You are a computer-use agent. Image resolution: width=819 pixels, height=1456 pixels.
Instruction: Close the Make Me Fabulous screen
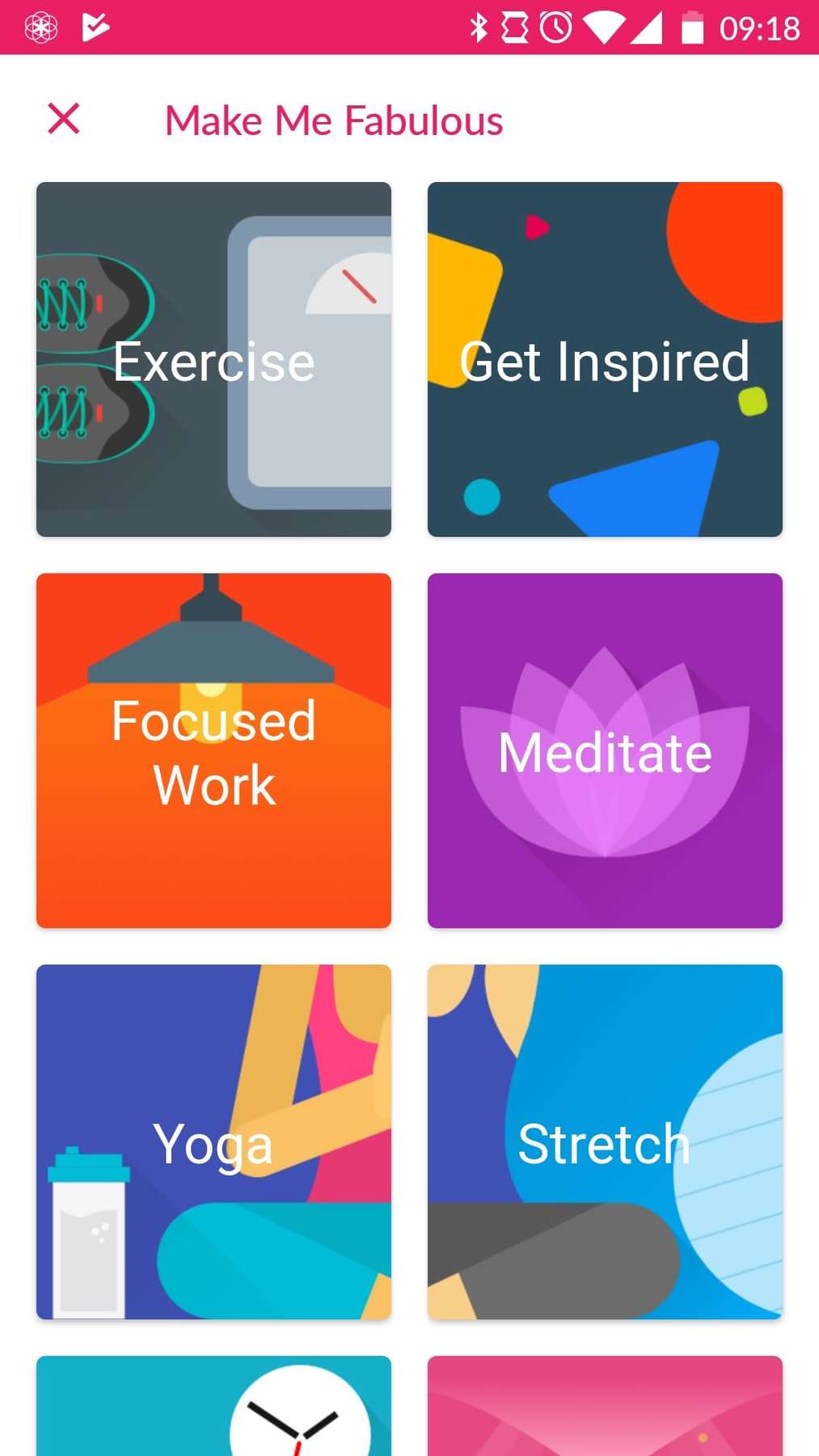[x=64, y=119]
